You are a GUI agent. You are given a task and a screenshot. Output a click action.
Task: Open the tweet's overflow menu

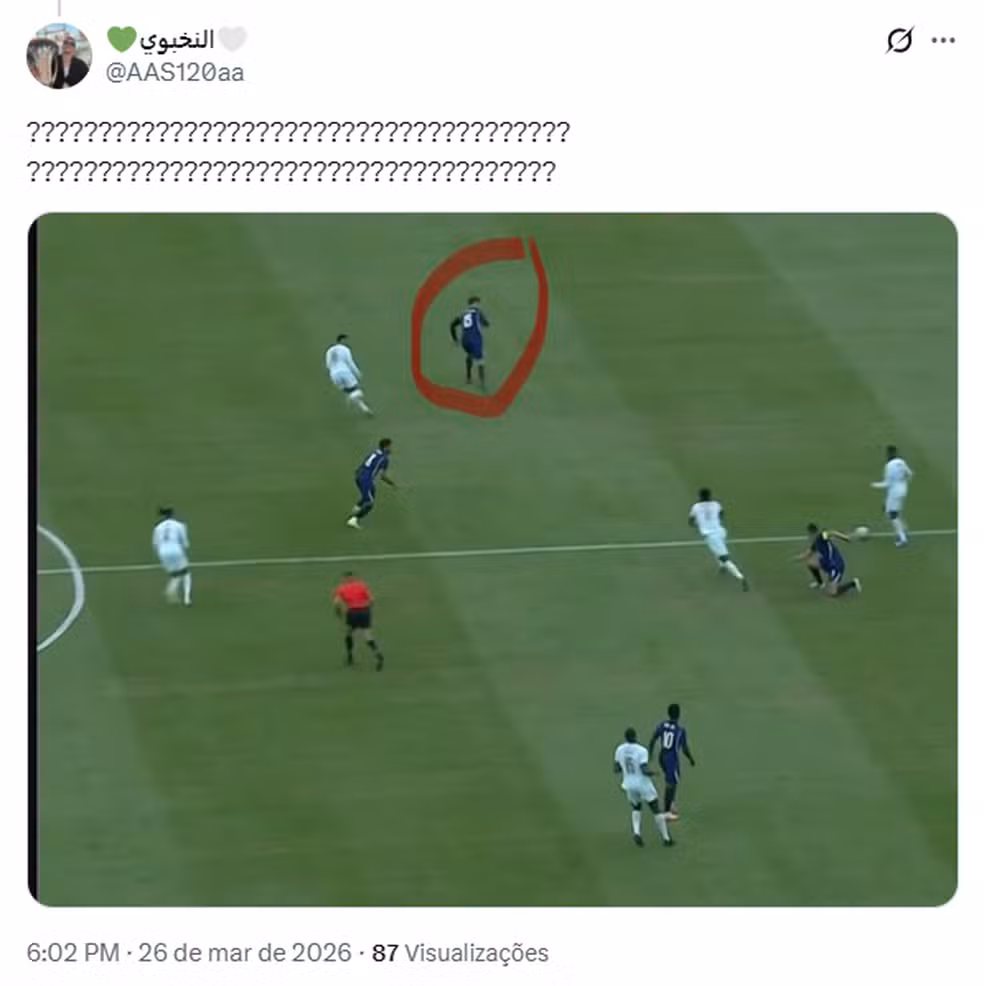click(x=943, y=41)
